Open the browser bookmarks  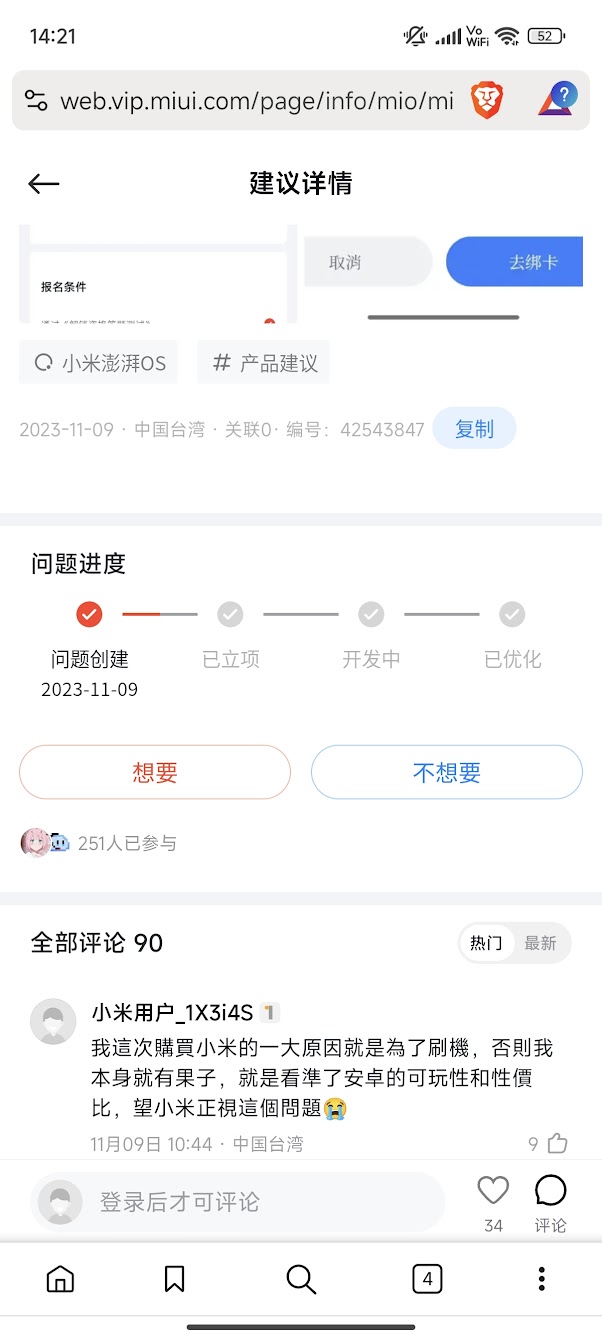(x=174, y=1278)
